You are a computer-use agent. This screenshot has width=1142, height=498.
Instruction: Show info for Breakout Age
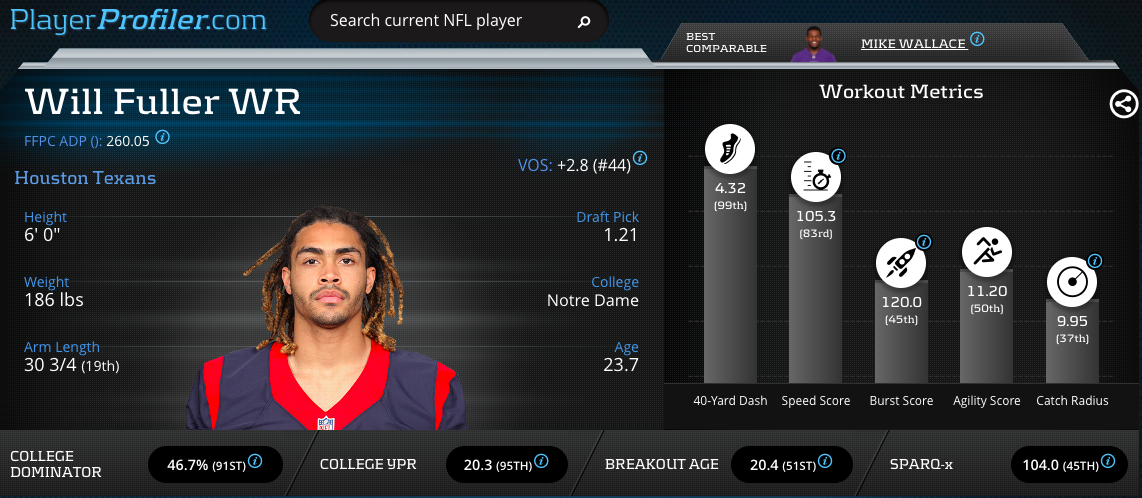click(825, 461)
